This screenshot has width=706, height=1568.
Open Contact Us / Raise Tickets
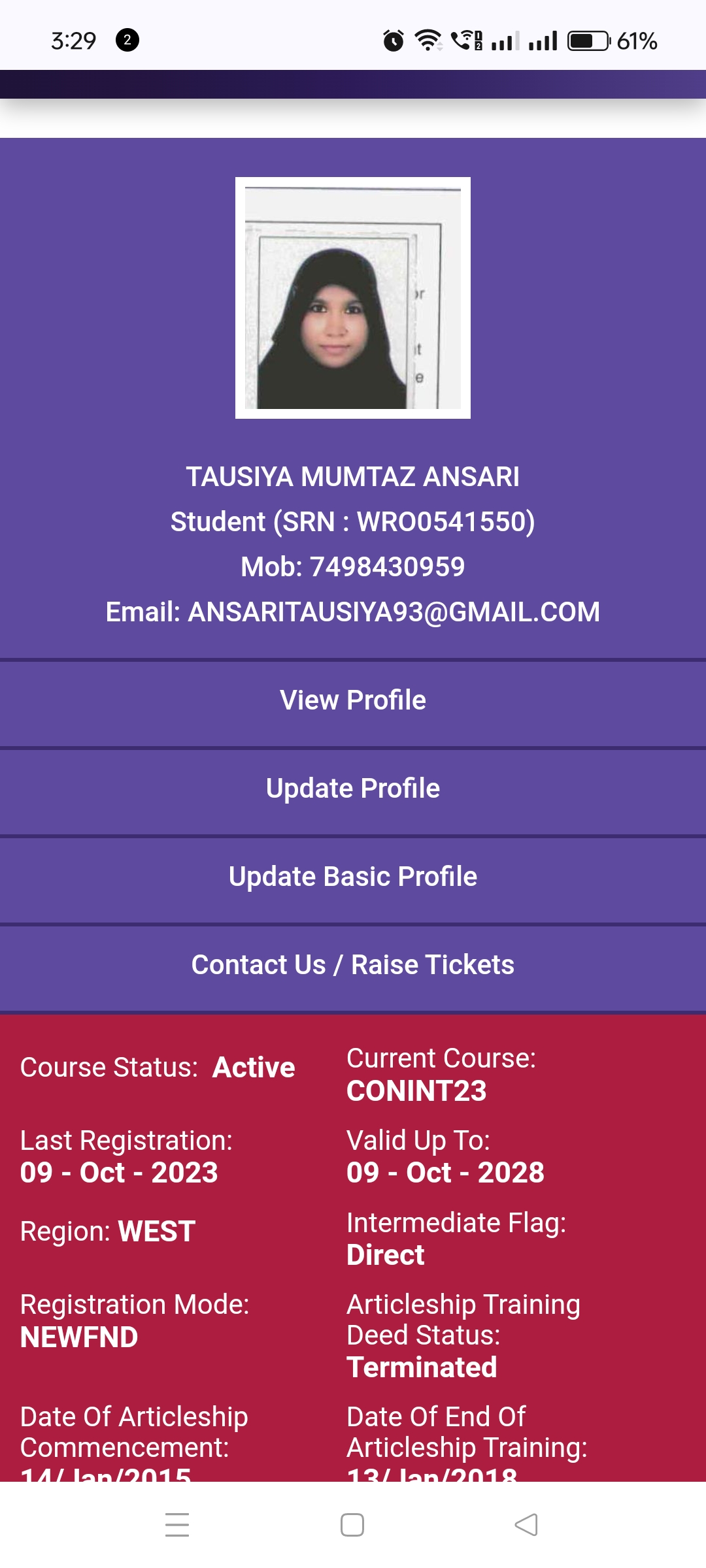coord(353,965)
